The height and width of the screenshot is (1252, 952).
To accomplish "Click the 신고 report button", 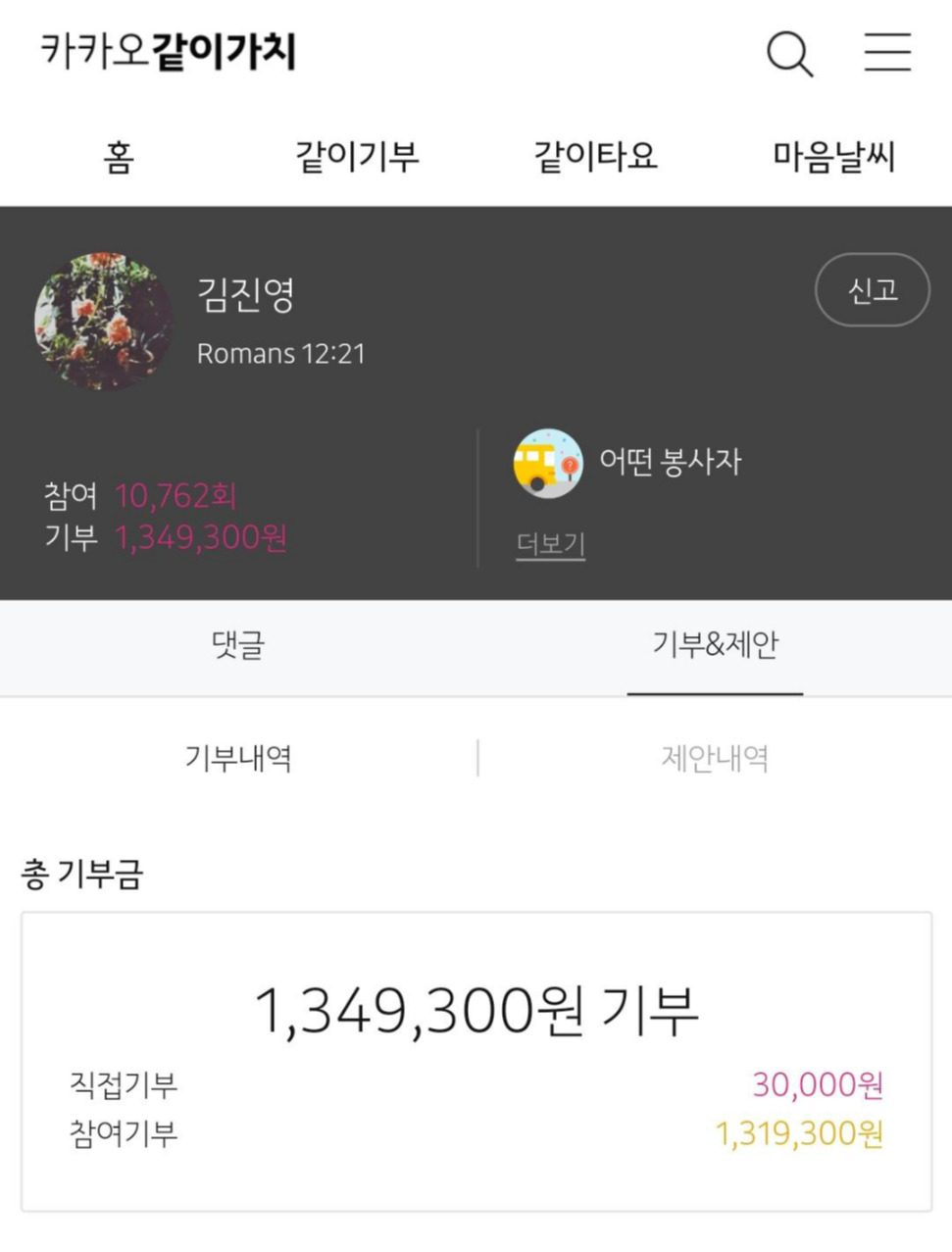I will (872, 290).
